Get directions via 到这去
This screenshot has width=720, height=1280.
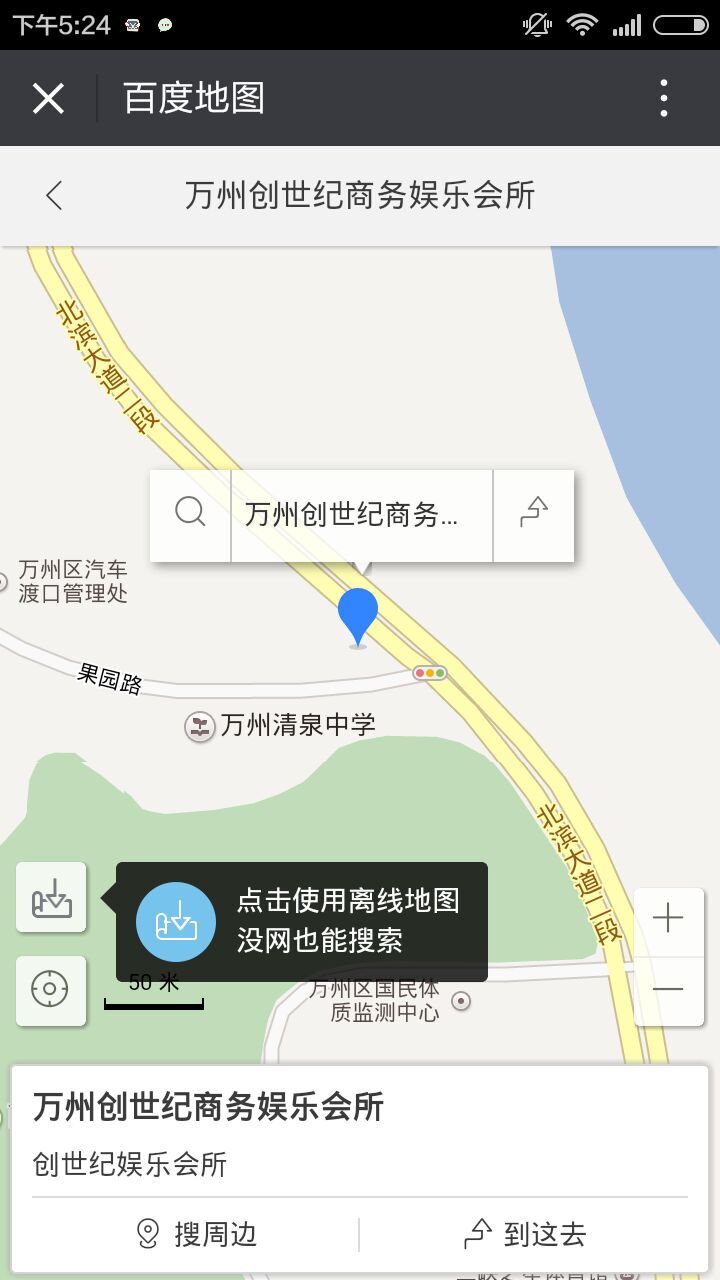[x=525, y=1234]
